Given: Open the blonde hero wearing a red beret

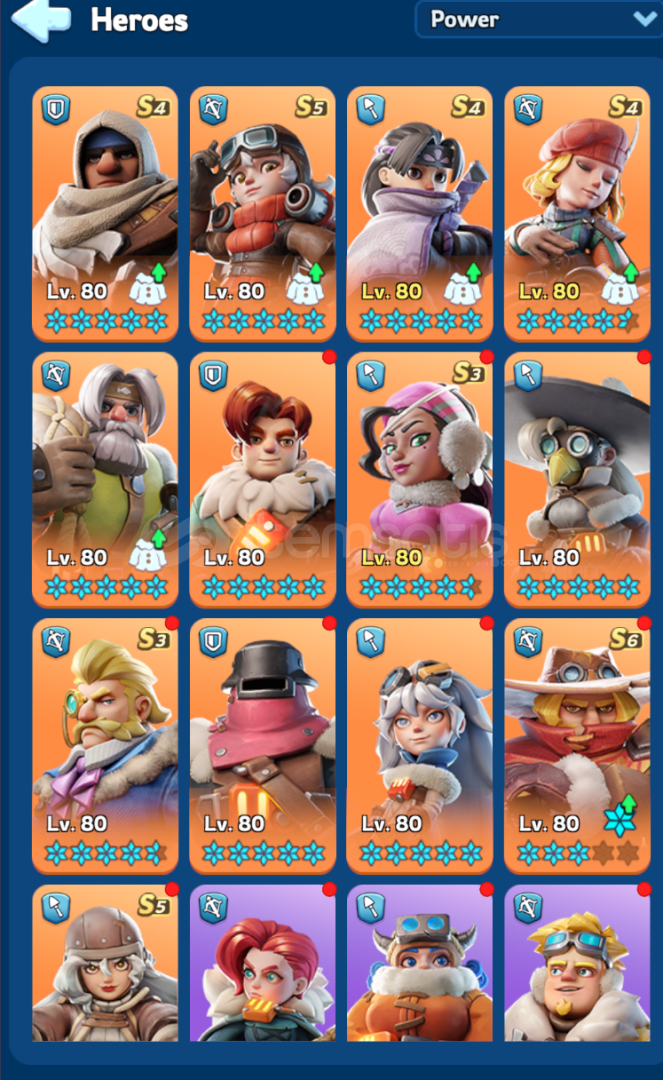Looking at the screenshot, I should point(577,213).
